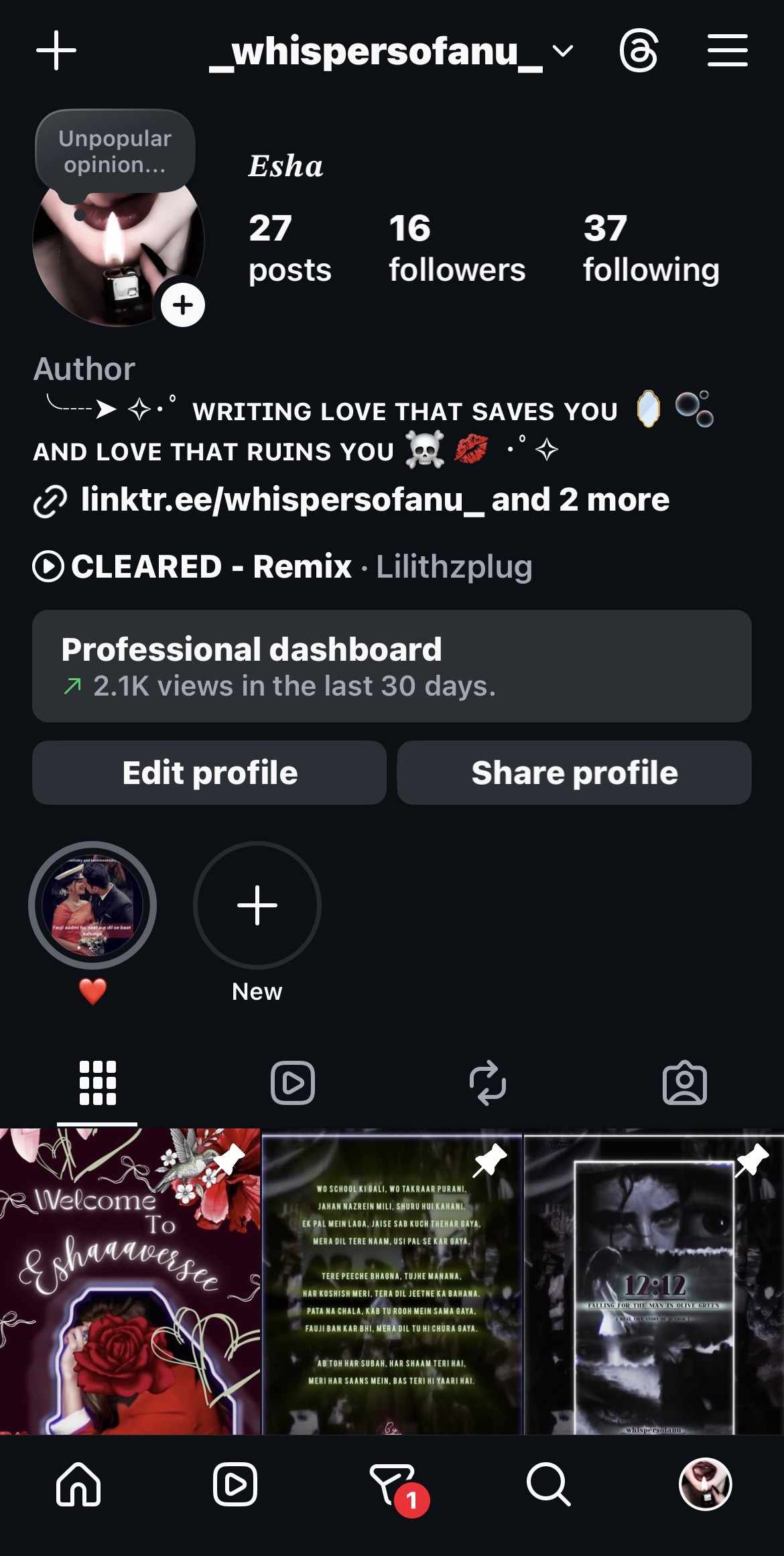View the 16 followers list

point(457,248)
